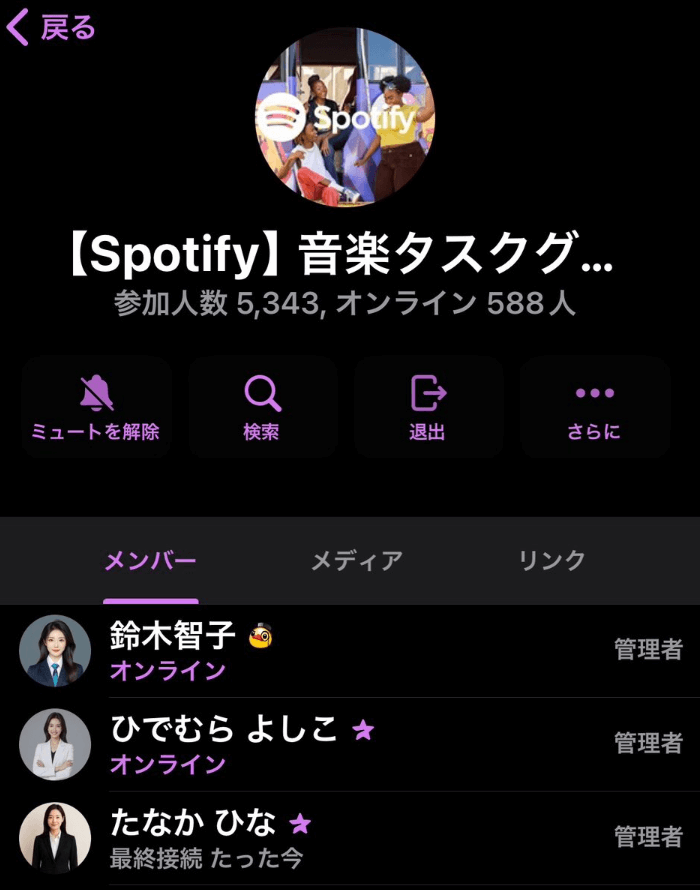Viewport: 700px width, 890px height.
Task: Open member 鈴木智子's profile
Action: [172, 651]
